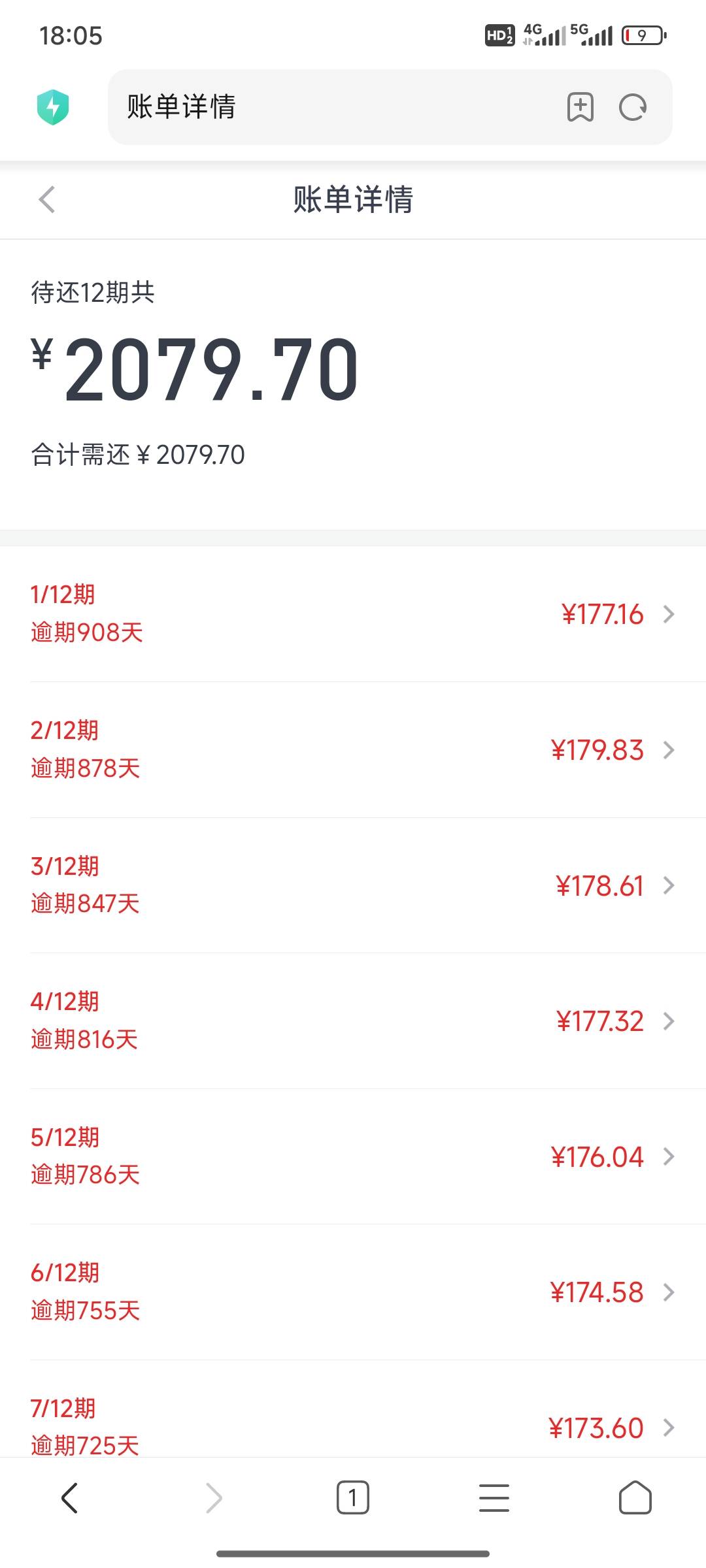This screenshot has width=706, height=1568.
Task: Tap the green shield security icon
Action: point(53,107)
